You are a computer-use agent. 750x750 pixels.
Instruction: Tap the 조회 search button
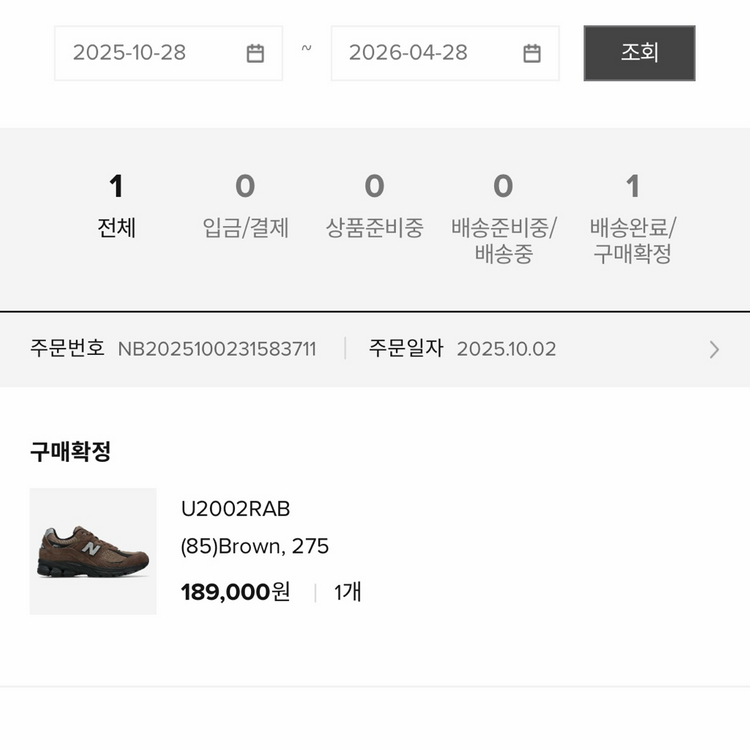pyautogui.click(x=639, y=53)
